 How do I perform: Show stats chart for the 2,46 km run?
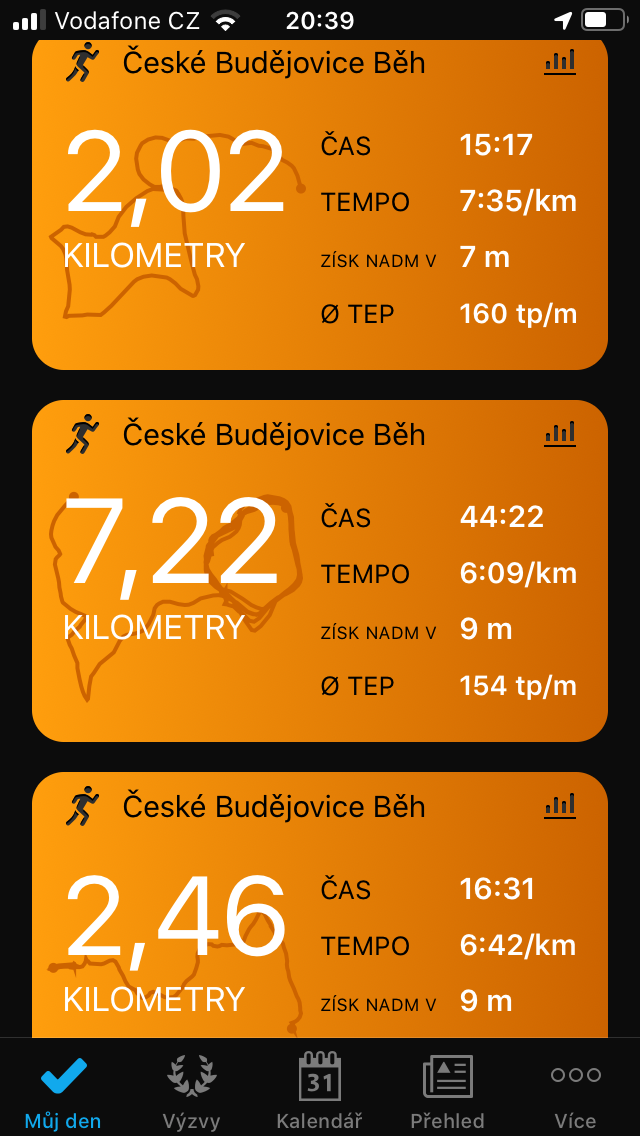pos(560,806)
